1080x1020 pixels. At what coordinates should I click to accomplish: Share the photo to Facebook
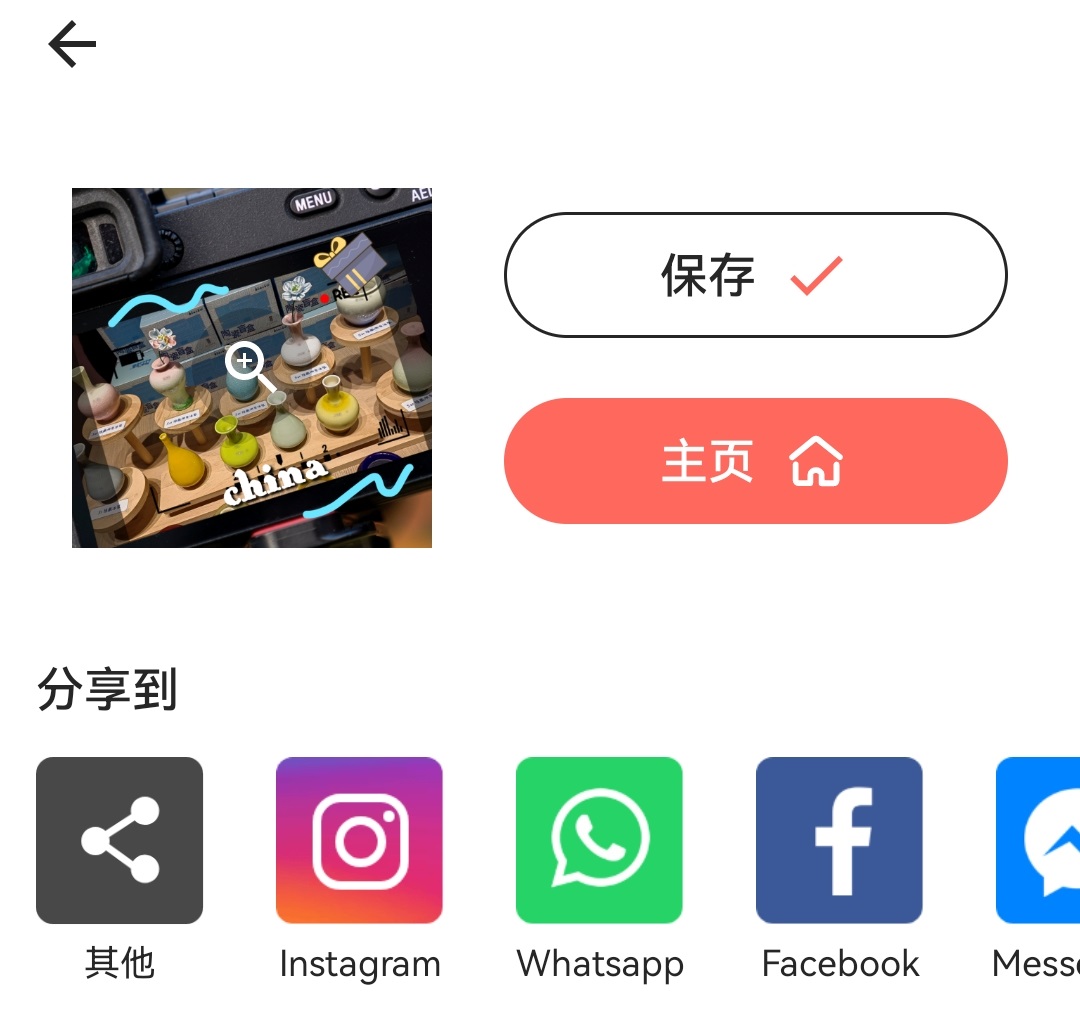(839, 840)
